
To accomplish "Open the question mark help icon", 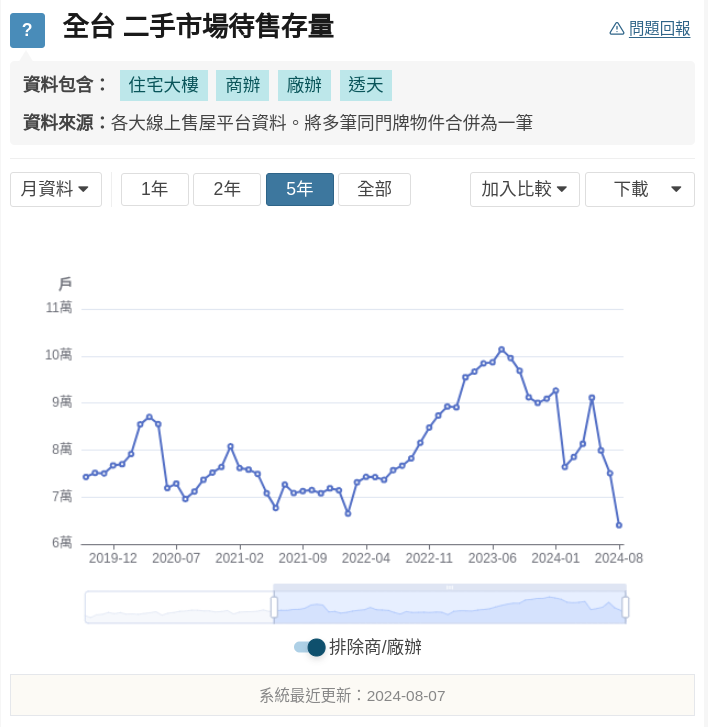I will (x=27, y=30).
